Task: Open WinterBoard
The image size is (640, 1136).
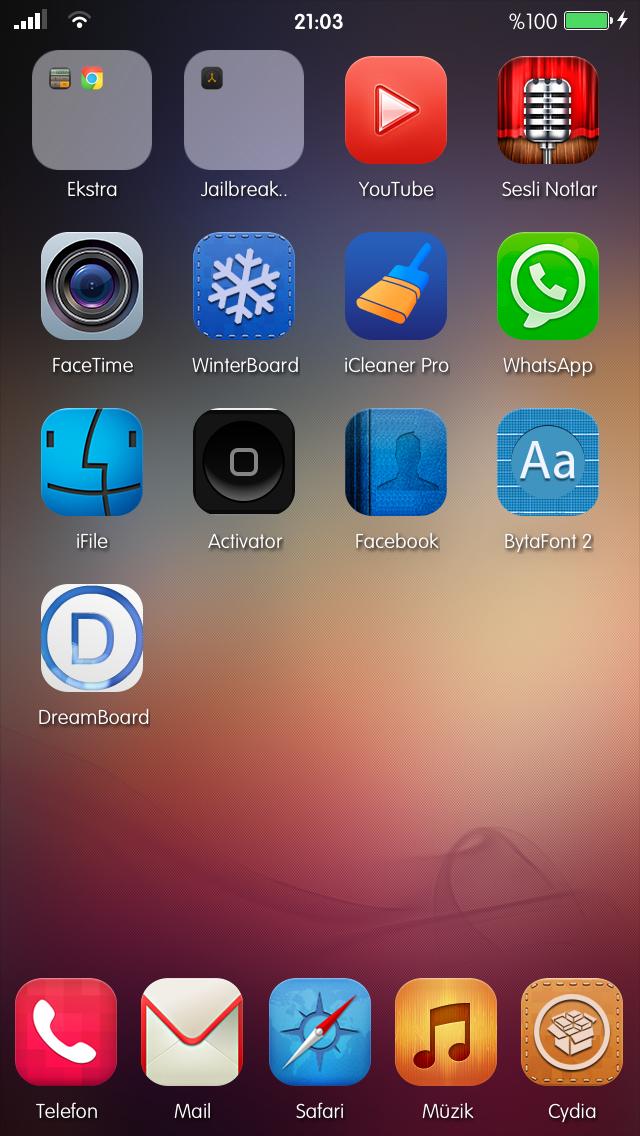Action: pos(244,286)
